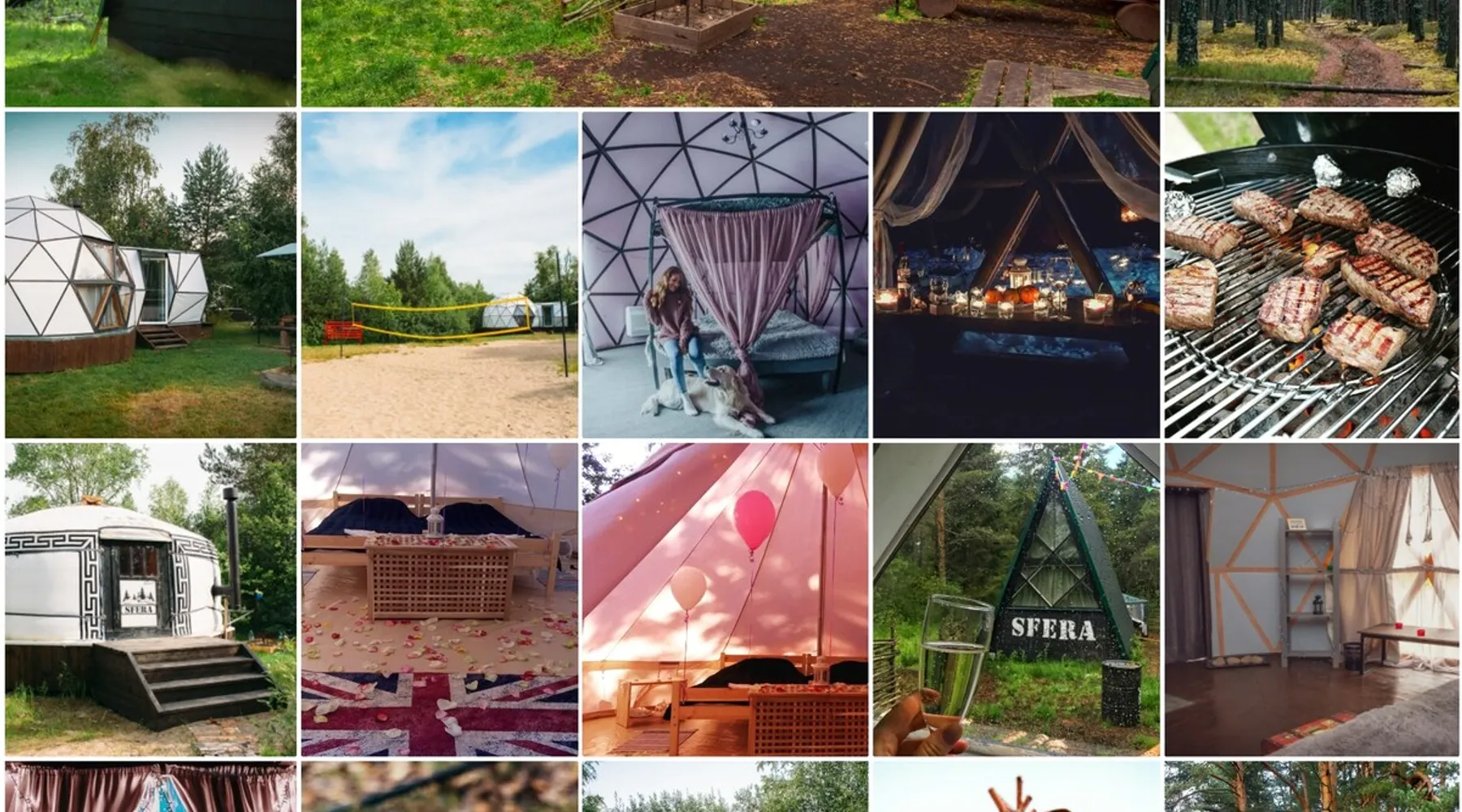
Task: View the champagne glass and A-frame photo
Action: (x=1016, y=599)
